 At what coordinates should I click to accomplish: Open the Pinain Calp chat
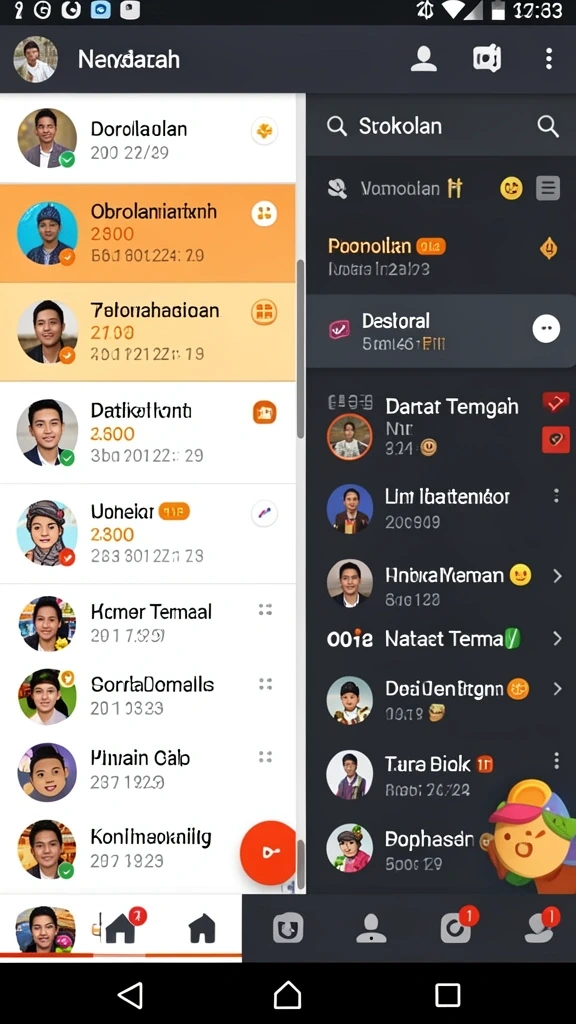click(148, 771)
